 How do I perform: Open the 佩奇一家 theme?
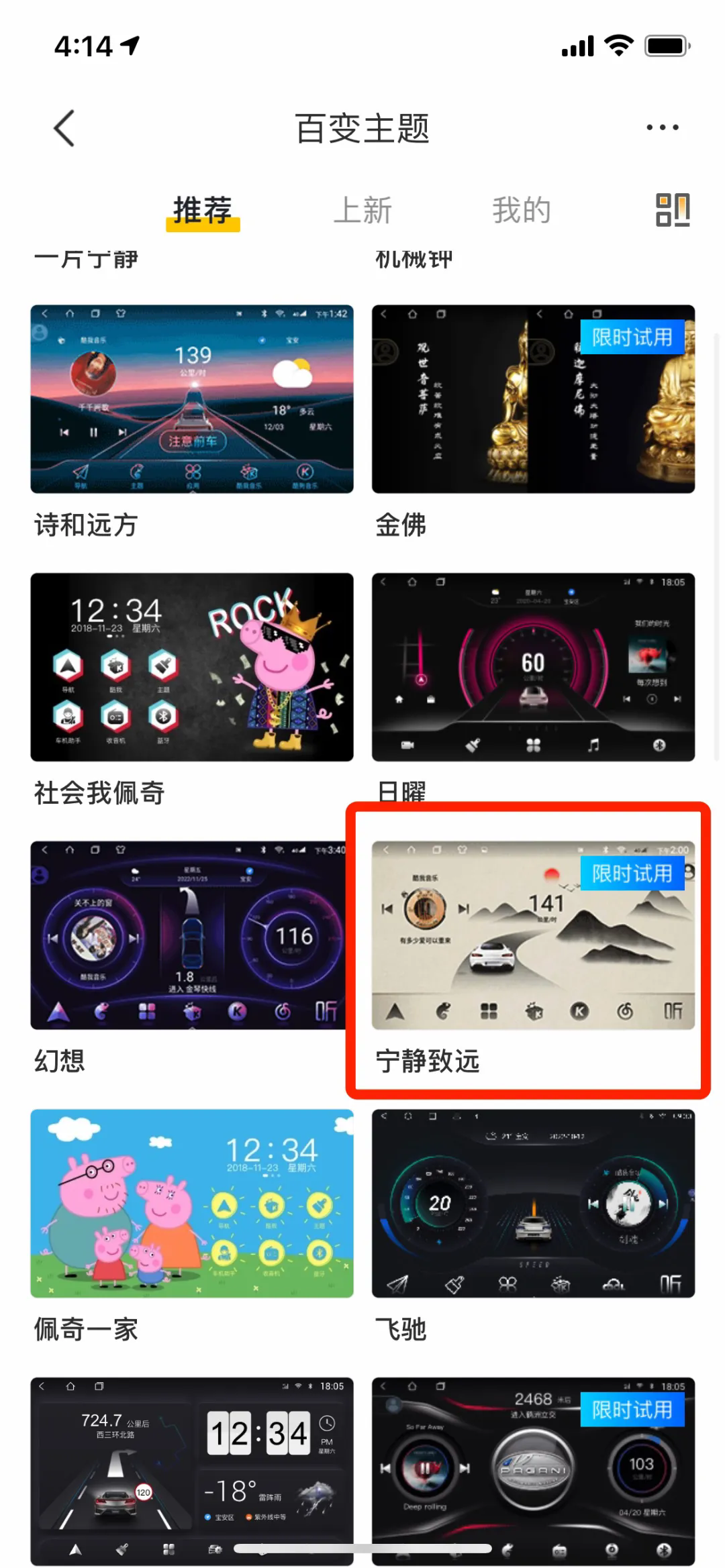[x=192, y=1203]
